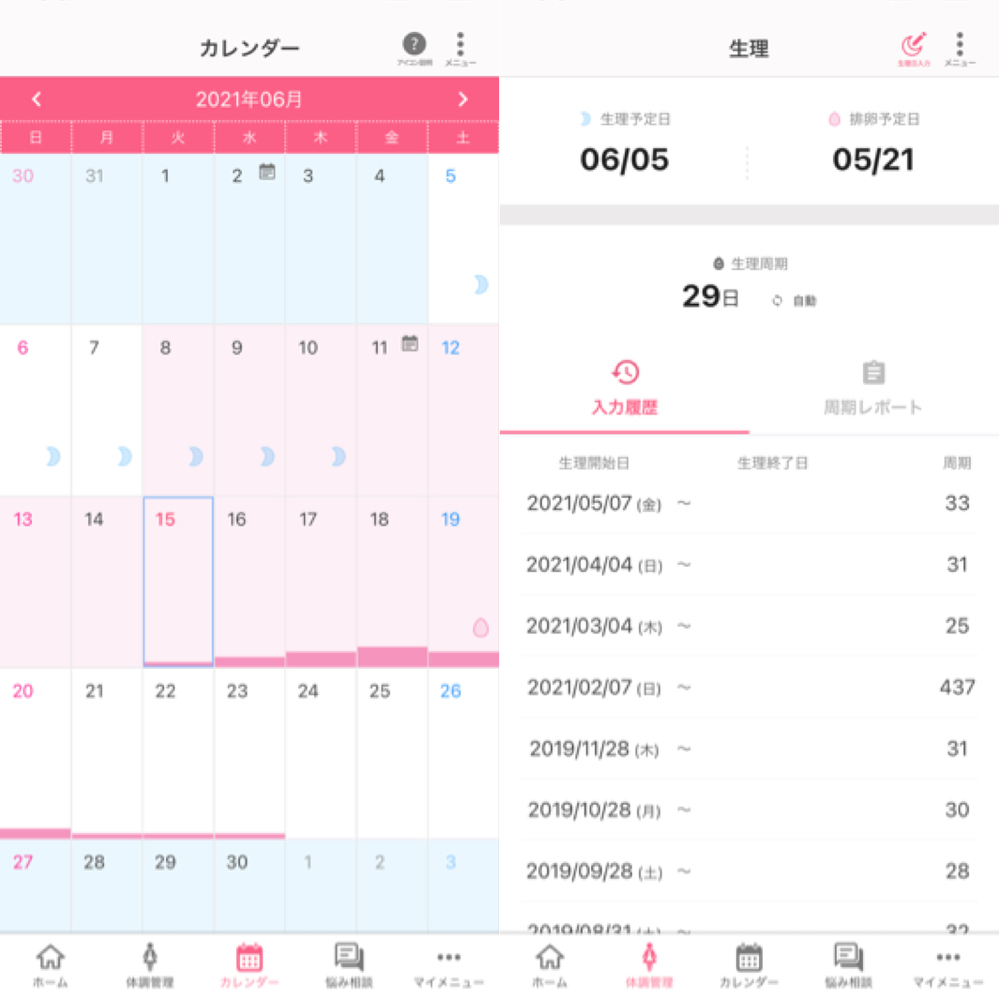The height and width of the screenshot is (999, 999).
Task: Select June 22 in the calendar
Action: [178, 752]
